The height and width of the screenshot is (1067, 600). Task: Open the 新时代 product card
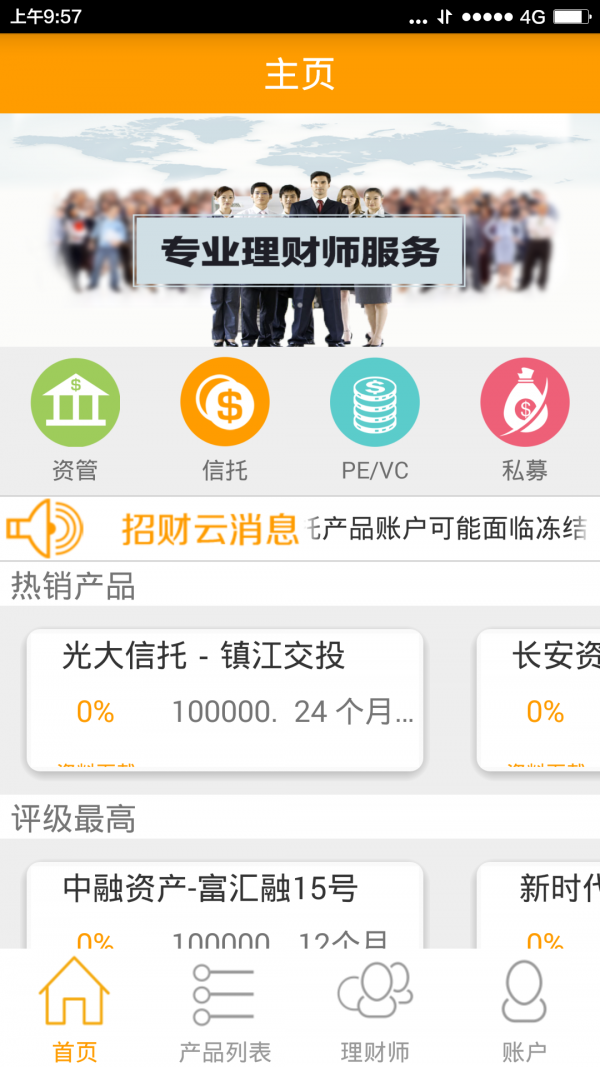(540, 905)
